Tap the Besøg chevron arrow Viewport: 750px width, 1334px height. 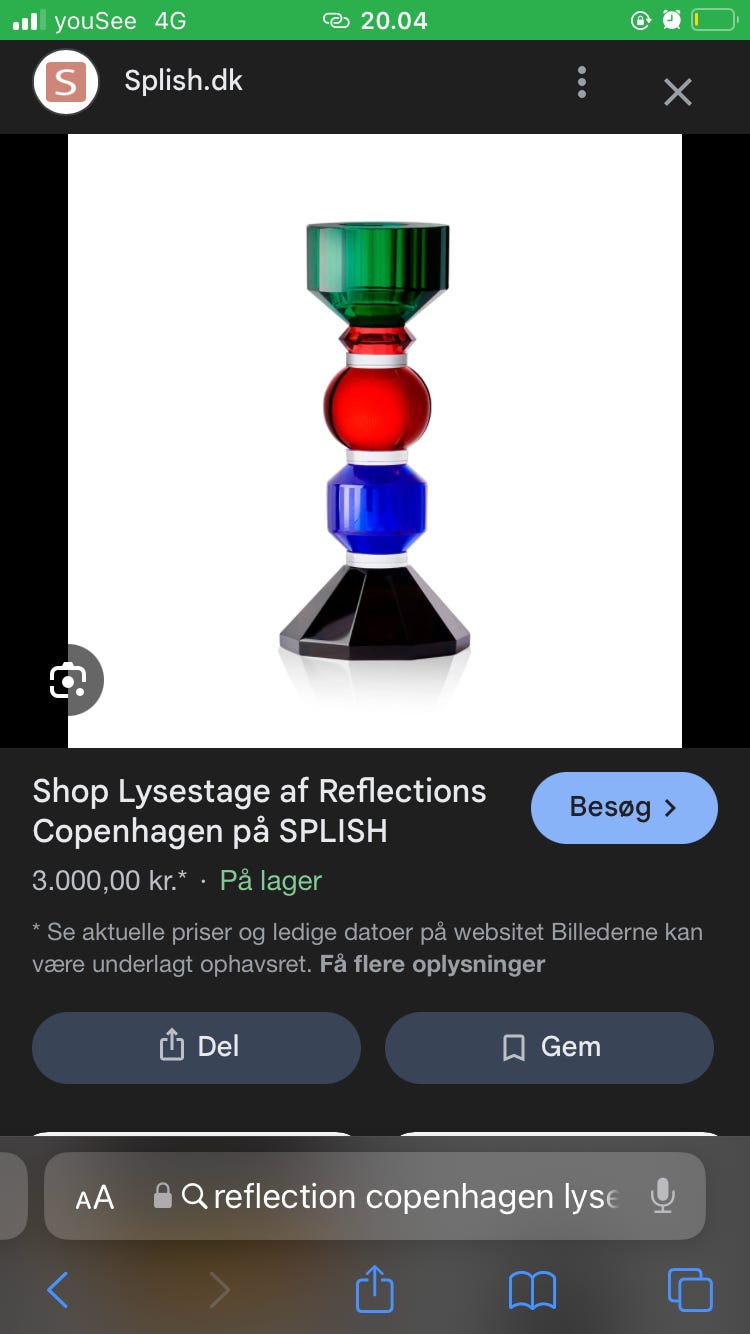672,807
